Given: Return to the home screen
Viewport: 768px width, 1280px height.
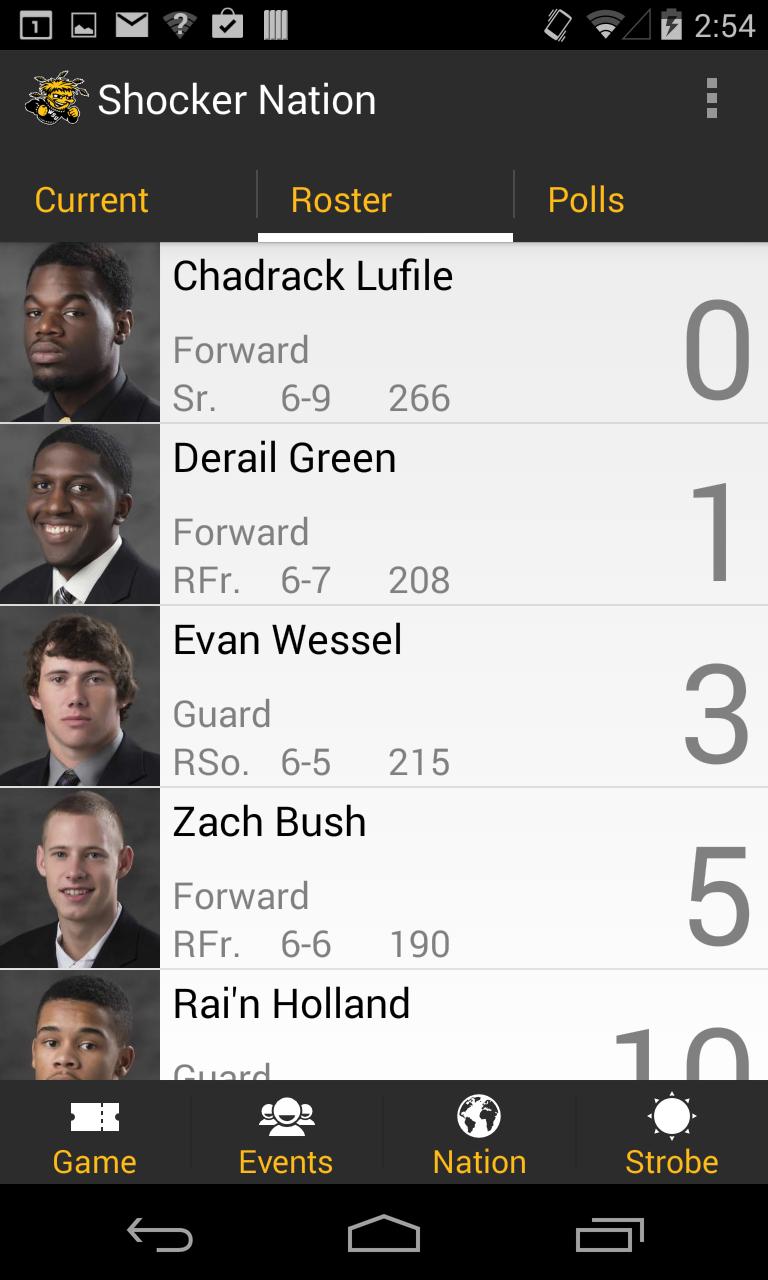Looking at the screenshot, I should [x=384, y=1235].
